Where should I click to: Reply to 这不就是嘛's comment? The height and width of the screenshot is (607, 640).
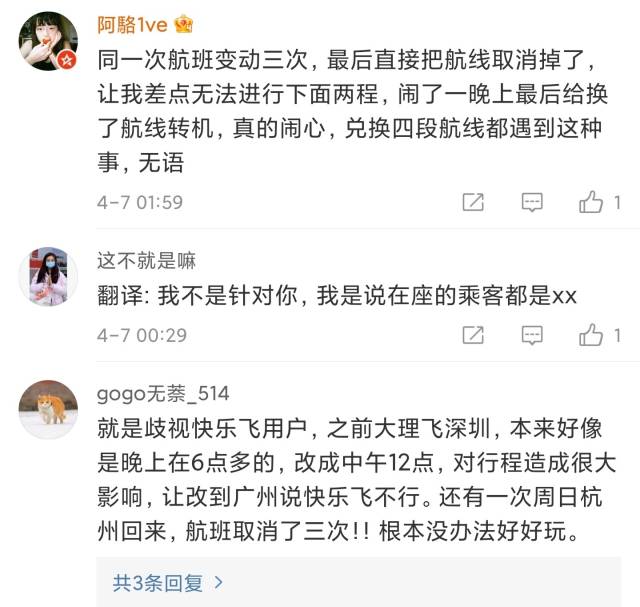532,334
